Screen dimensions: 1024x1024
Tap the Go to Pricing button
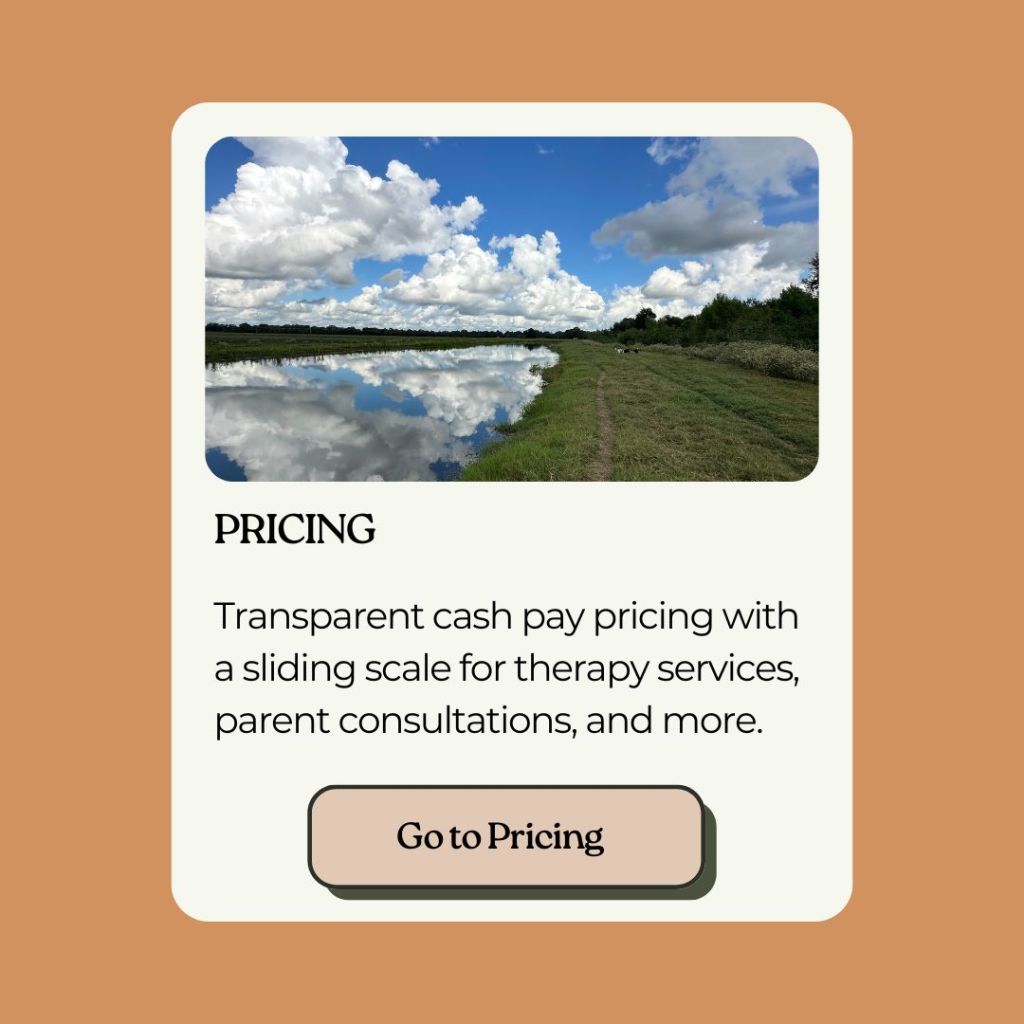[x=505, y=836]
